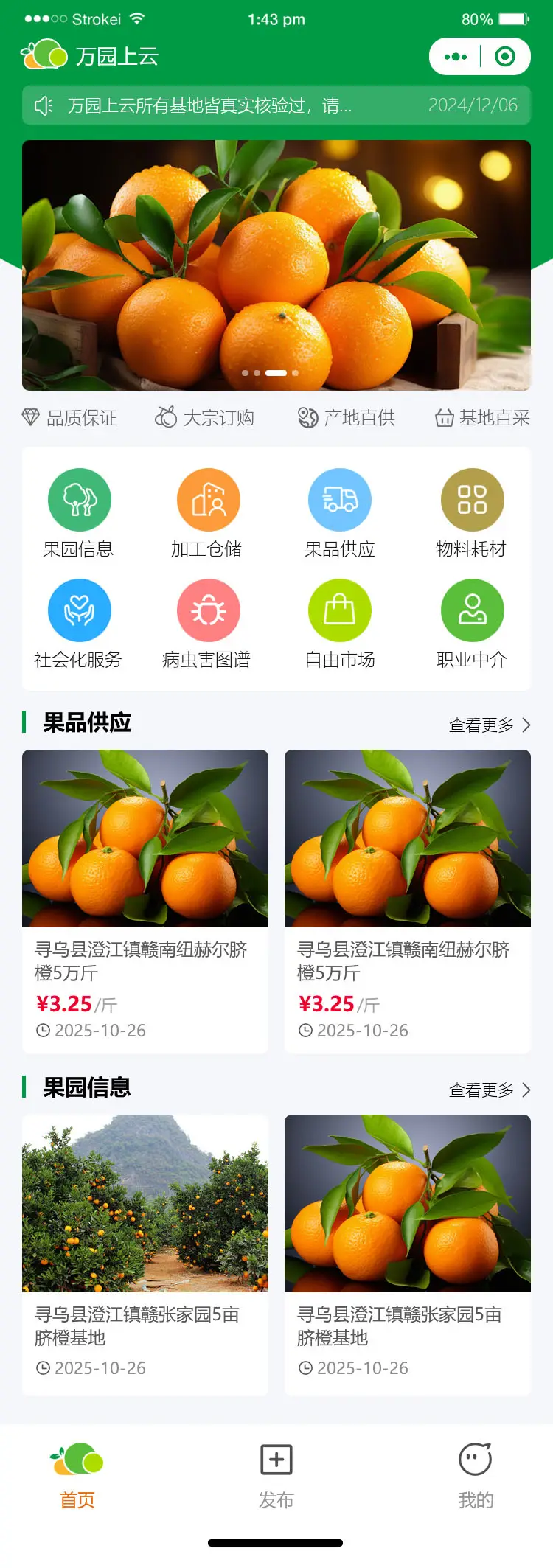Tap 查看更多 beside the 果品供应 heading
The image size is (553, 1568).
click(490, 725)
